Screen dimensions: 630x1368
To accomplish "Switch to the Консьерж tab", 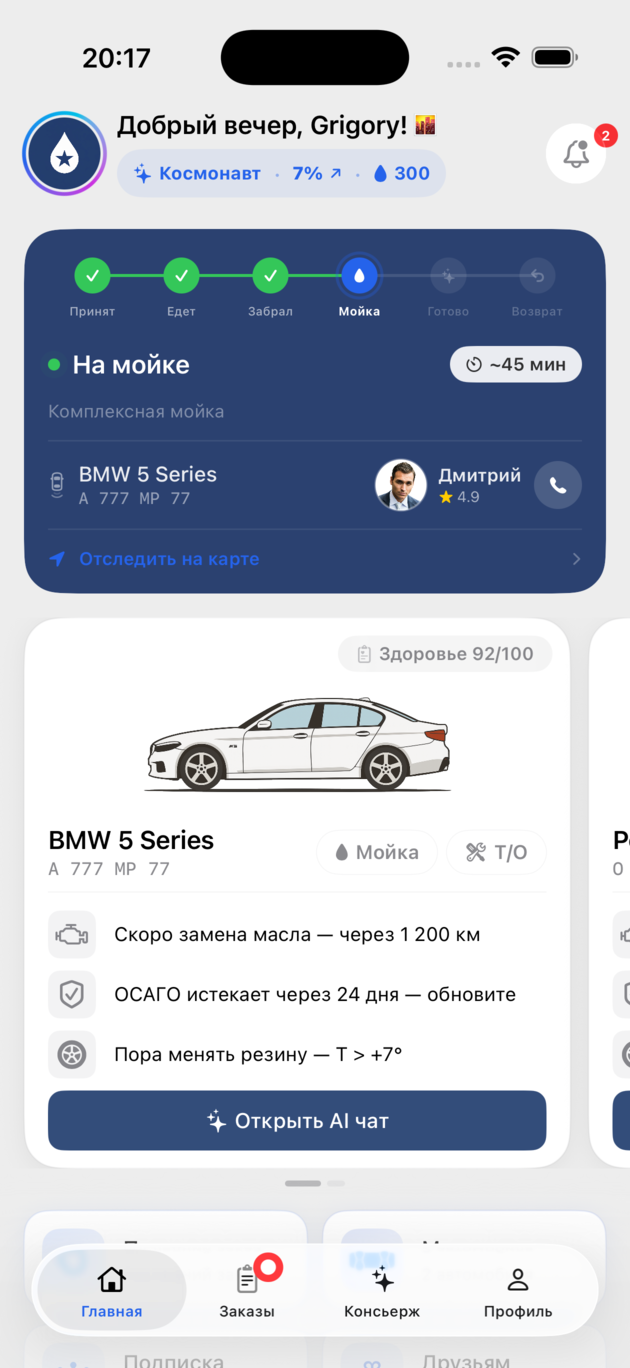I will (382, 1292).
